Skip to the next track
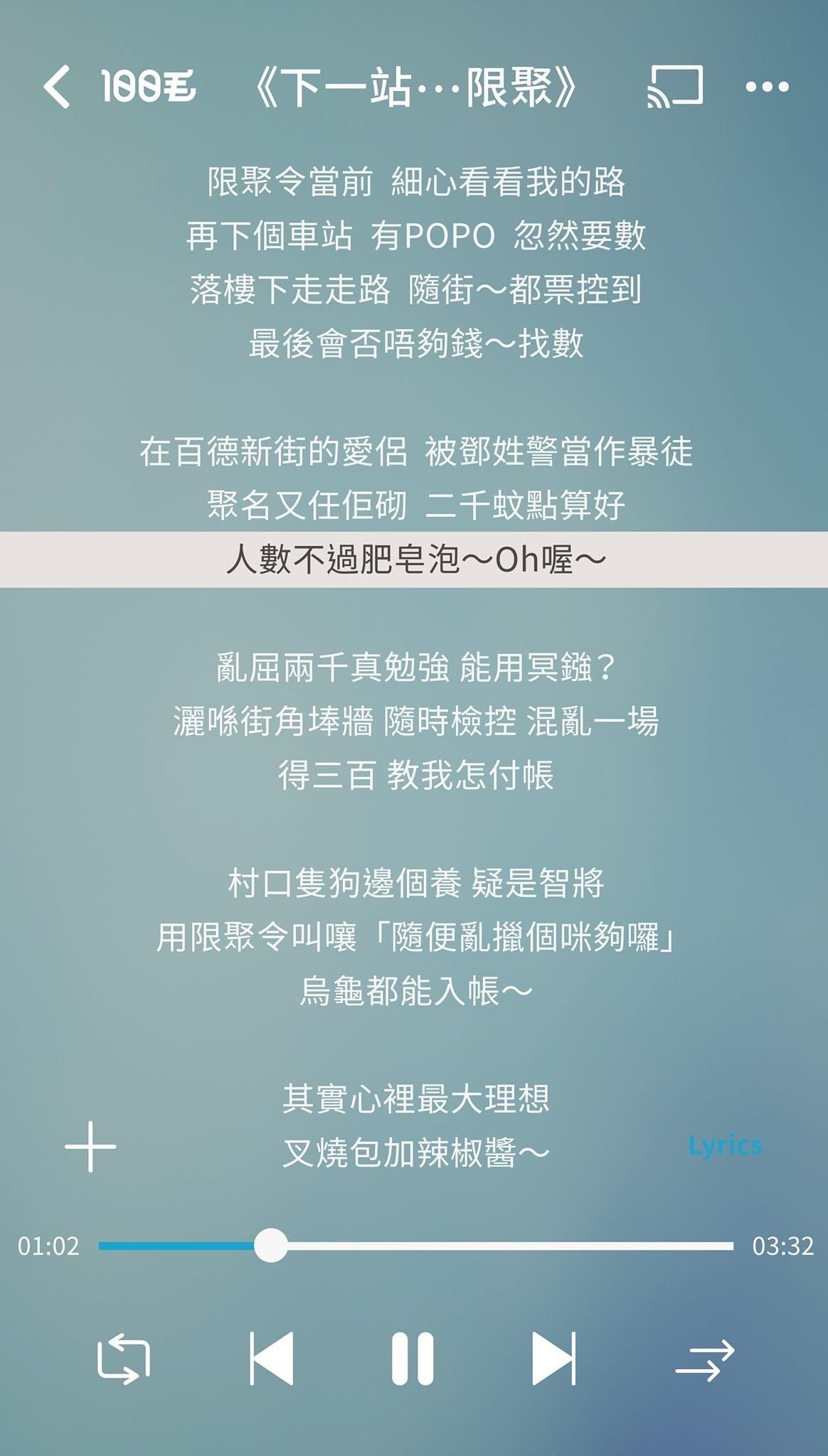Image resolution: width=828 pixels, height=1456 pixels. (x=554, y=1359)
